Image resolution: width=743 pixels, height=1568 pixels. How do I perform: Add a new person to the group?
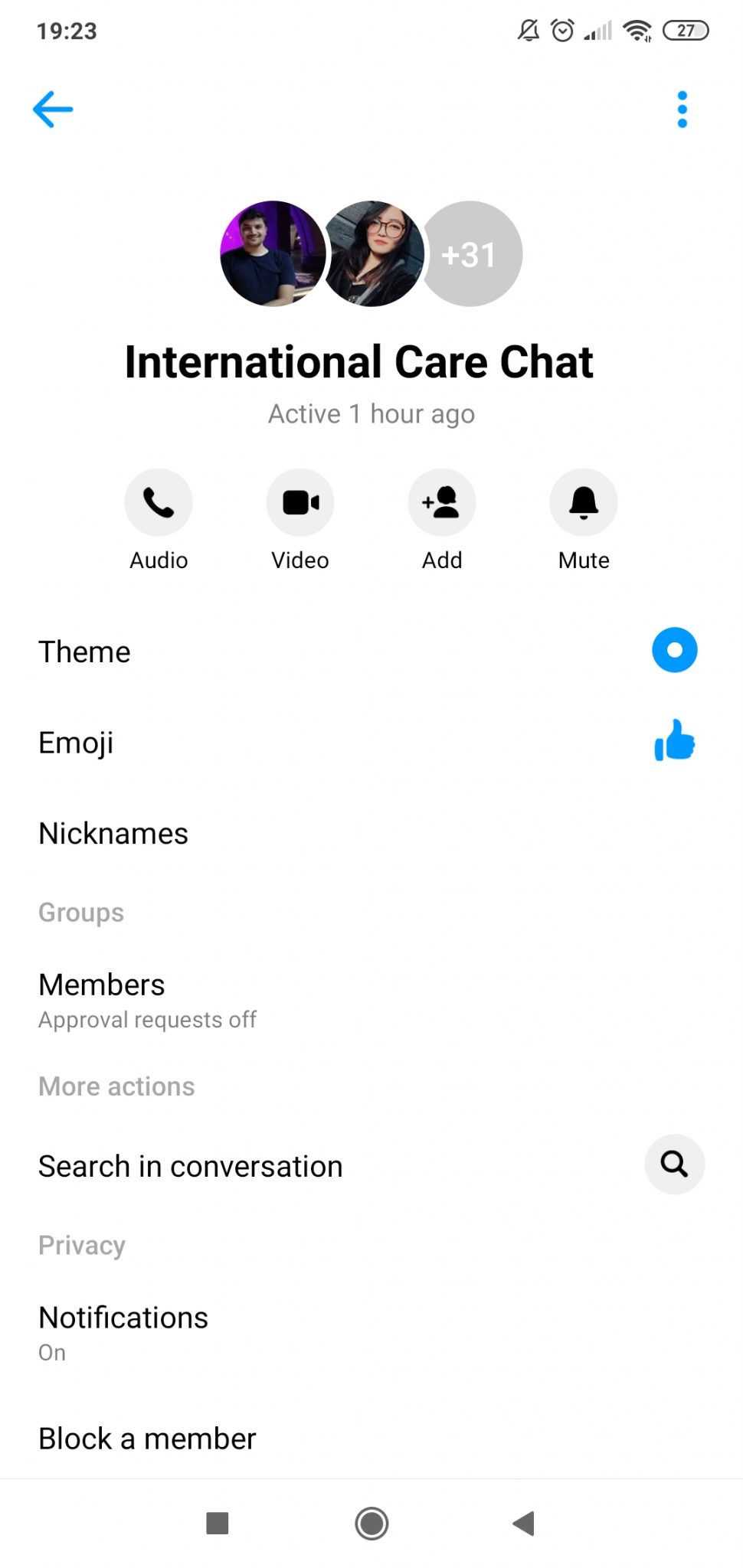pyautogui.click(x=442, y=503)
